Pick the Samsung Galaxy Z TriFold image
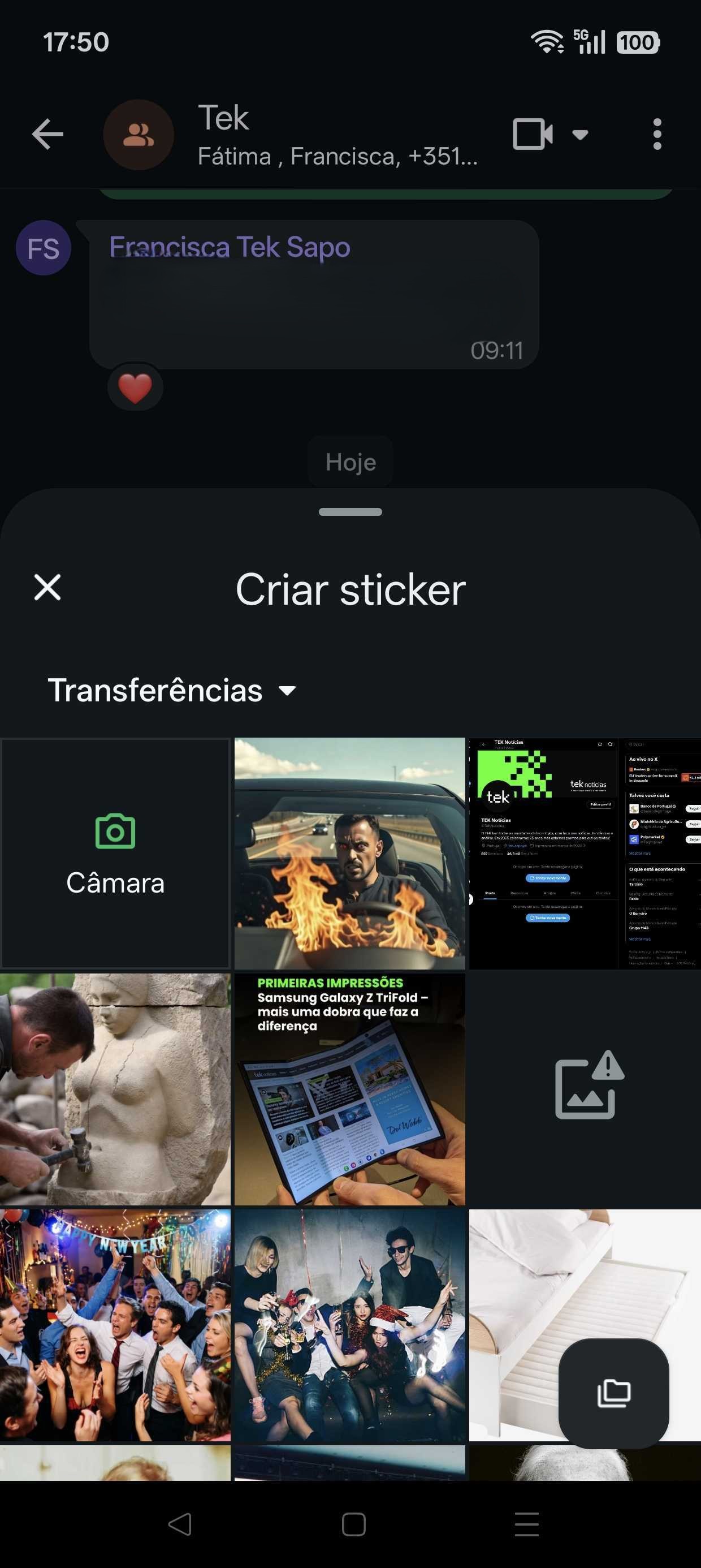The height and width of the screenshot is (1568, 701). (x=349, y=1089)
